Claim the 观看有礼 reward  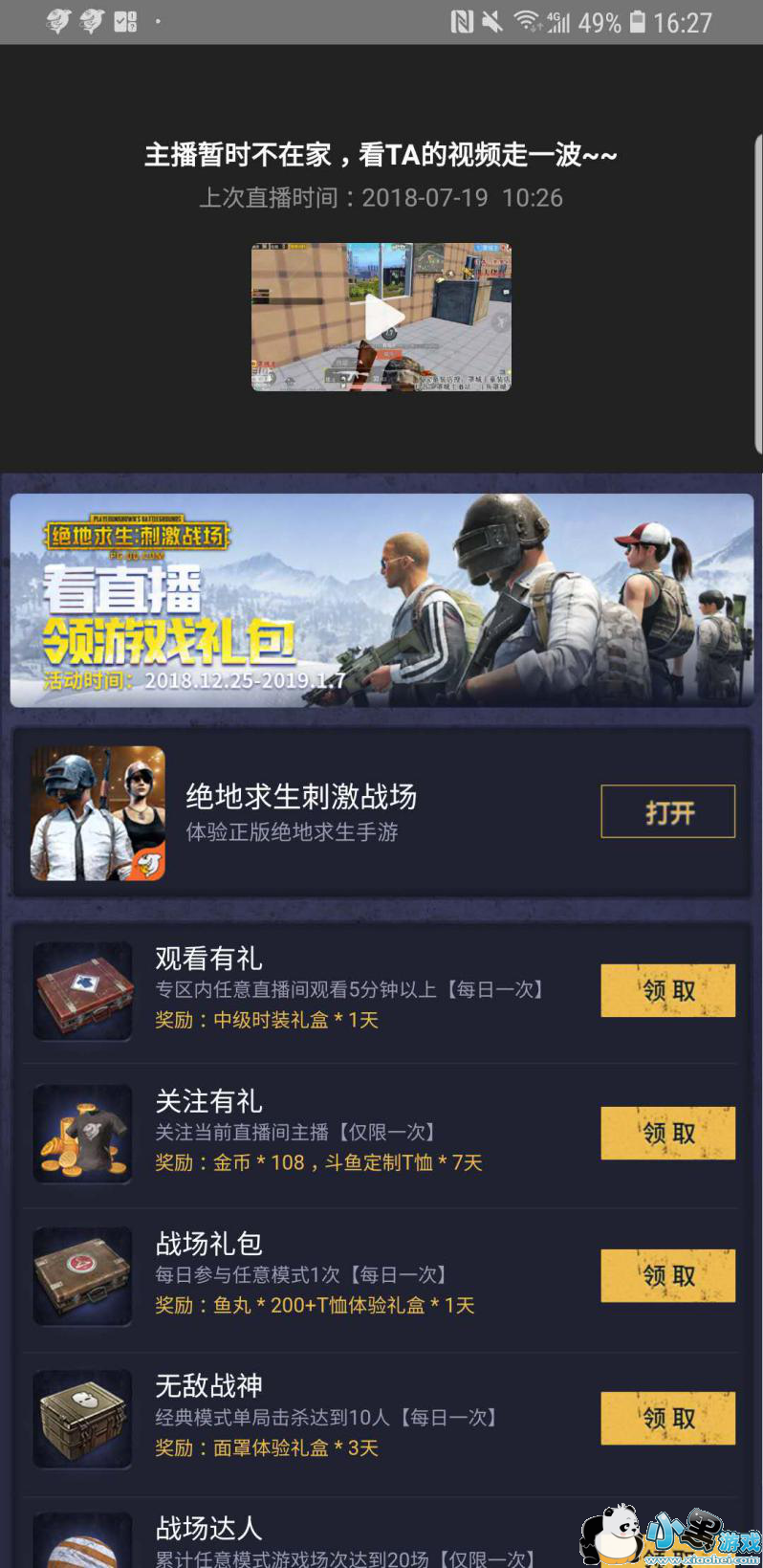[667, 990]
